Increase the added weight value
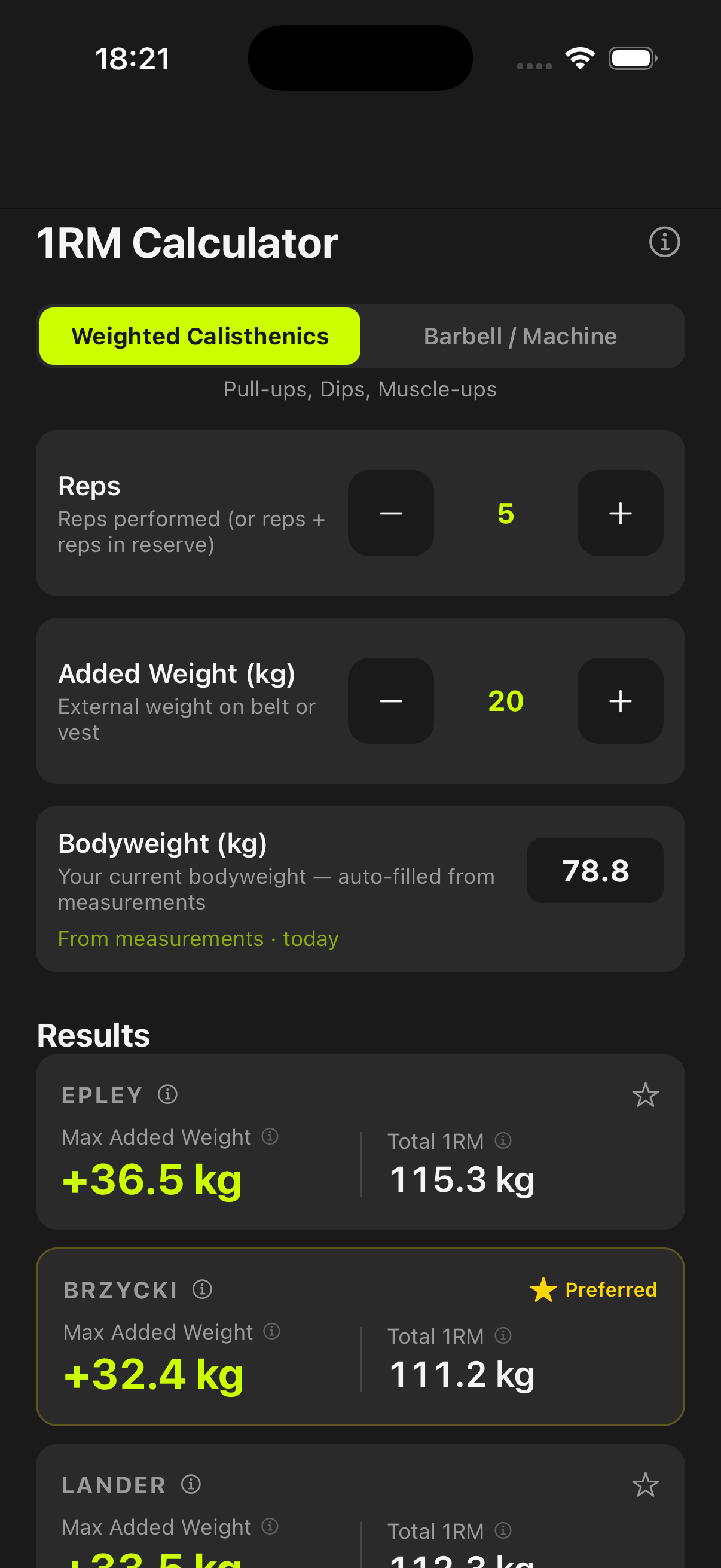Screen dimensions: 721x1568 [x=619, y=701]
